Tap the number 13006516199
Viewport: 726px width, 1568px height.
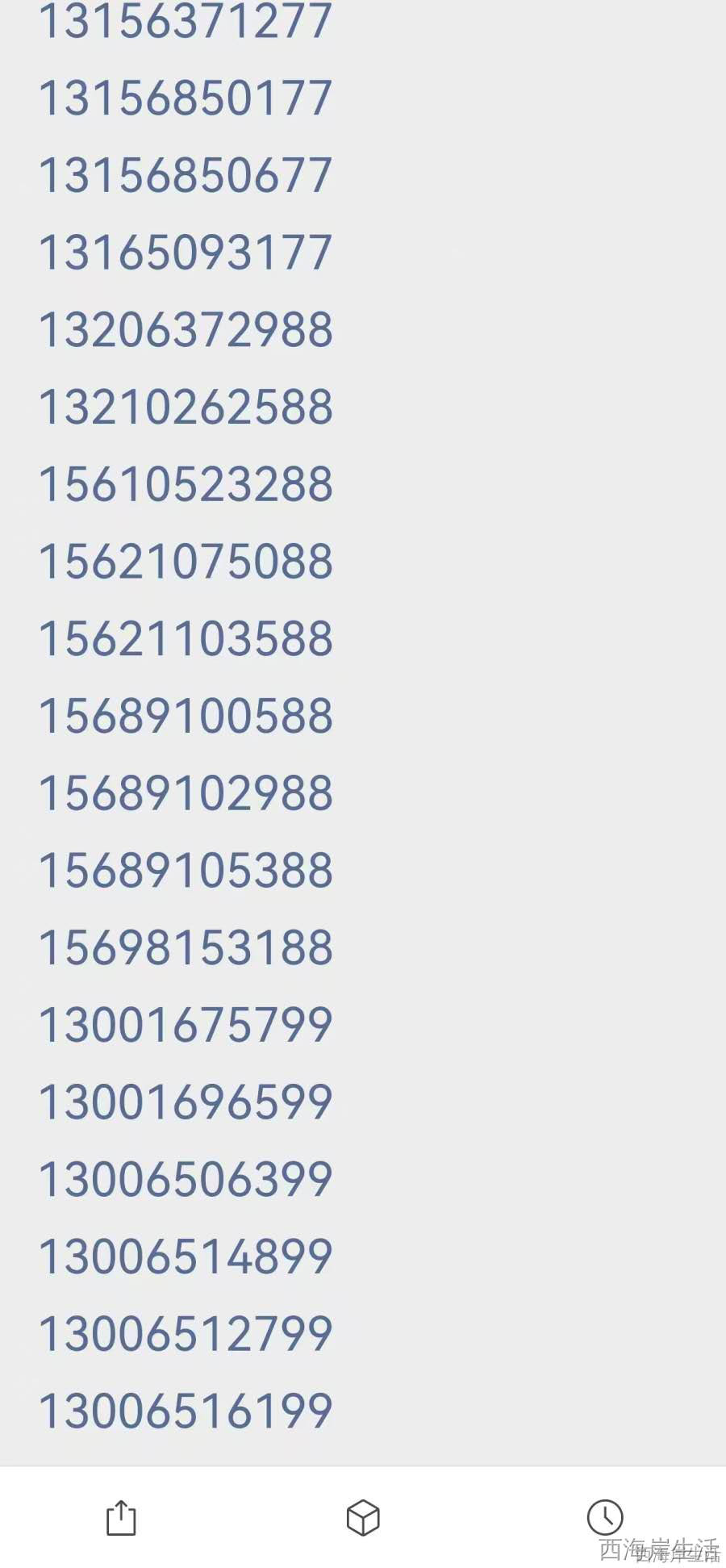(186, 1411)
